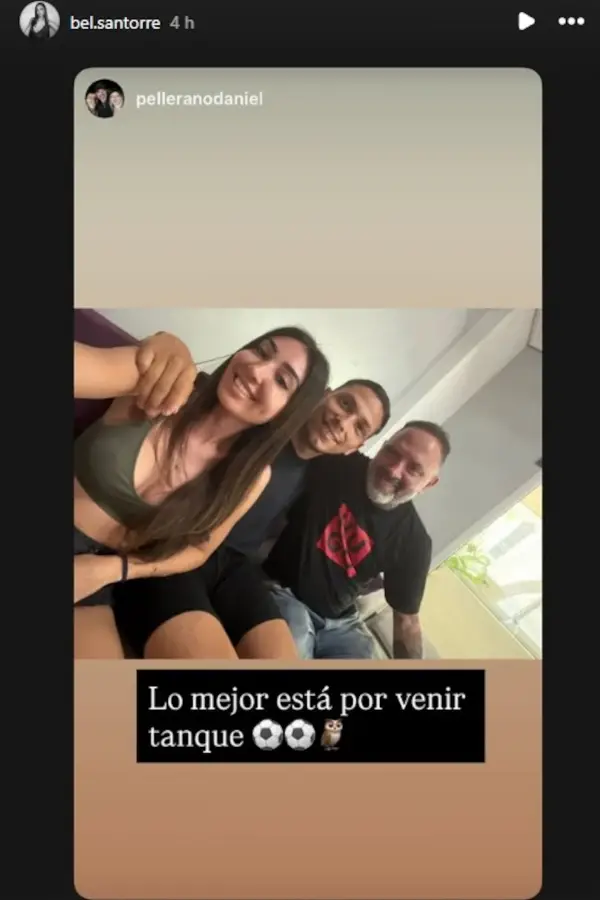The height and width of the screenshot is (900, 600).
Task: Open pelleranodaniel's profile from the reshared post
Action: 198,99
